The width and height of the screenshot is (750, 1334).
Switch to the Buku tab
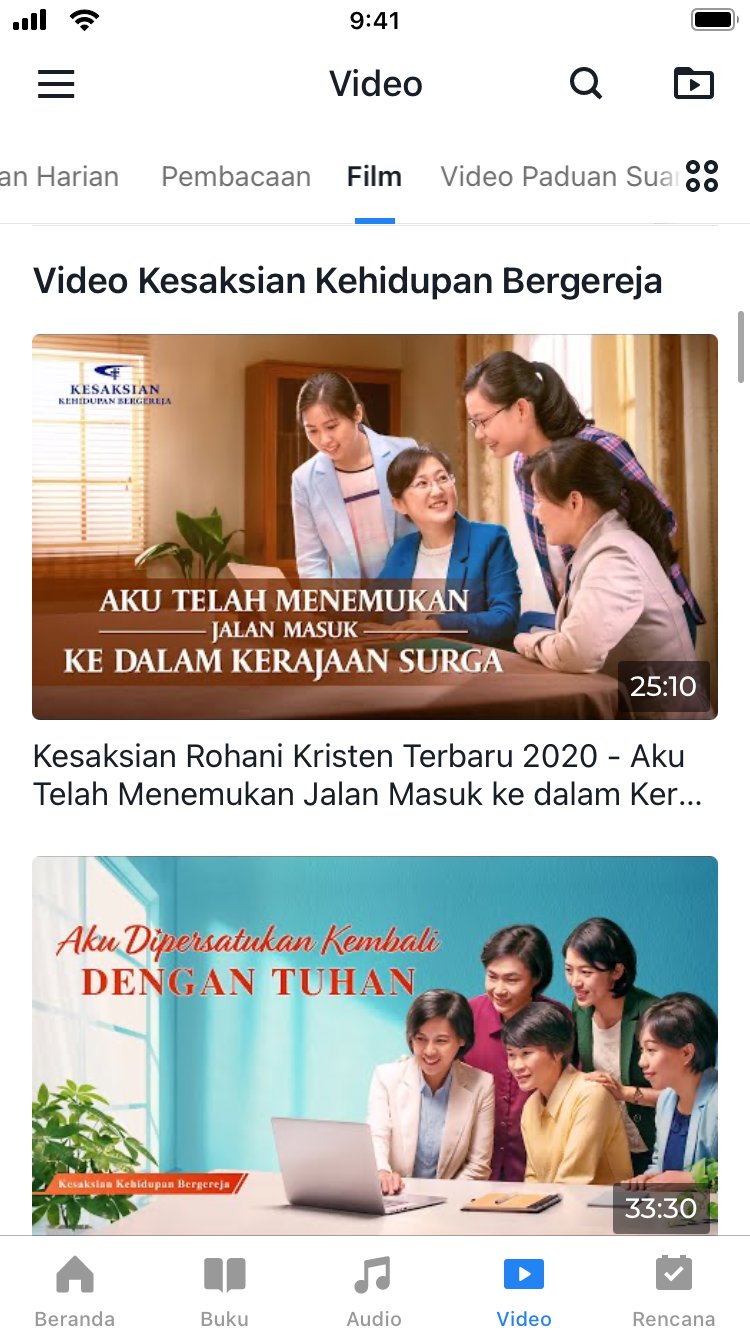point(224,1290)
